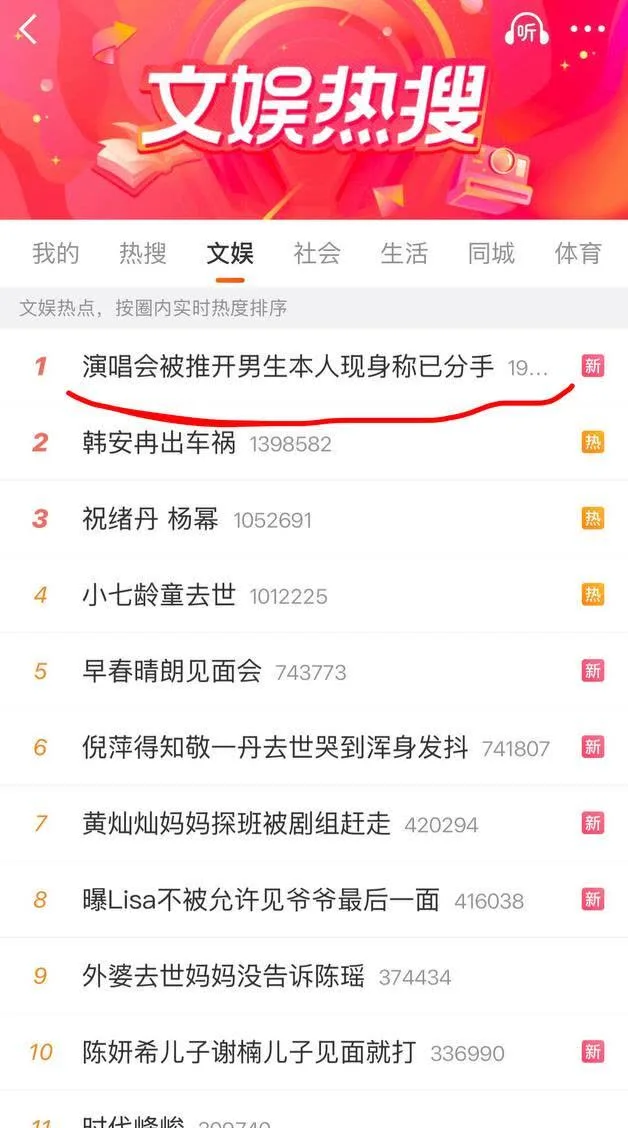View the 小七龄童去世 topic
This screenshot has width=628, height=1128.
point(314,595)
